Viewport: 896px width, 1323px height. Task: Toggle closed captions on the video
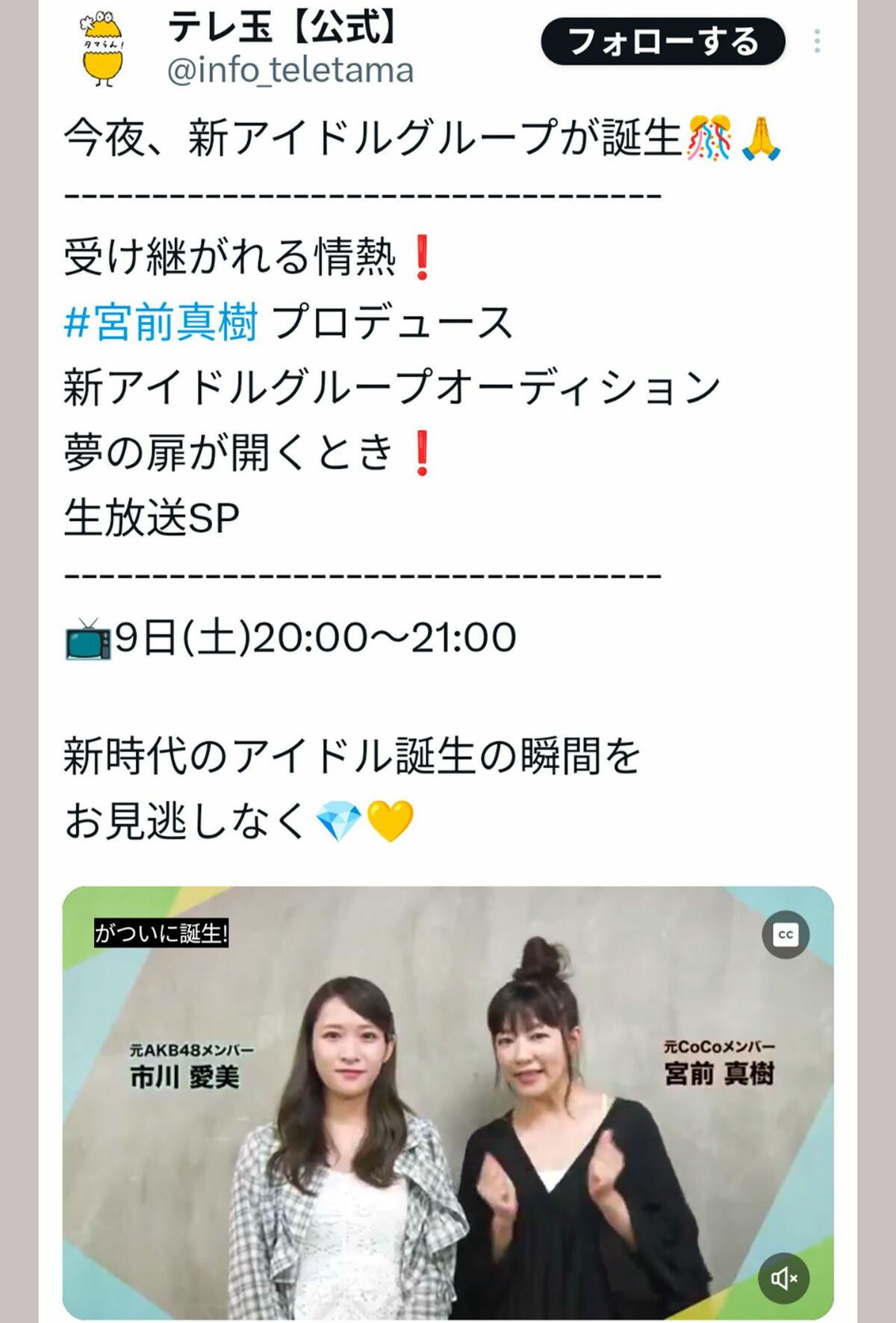coord(785,935)
